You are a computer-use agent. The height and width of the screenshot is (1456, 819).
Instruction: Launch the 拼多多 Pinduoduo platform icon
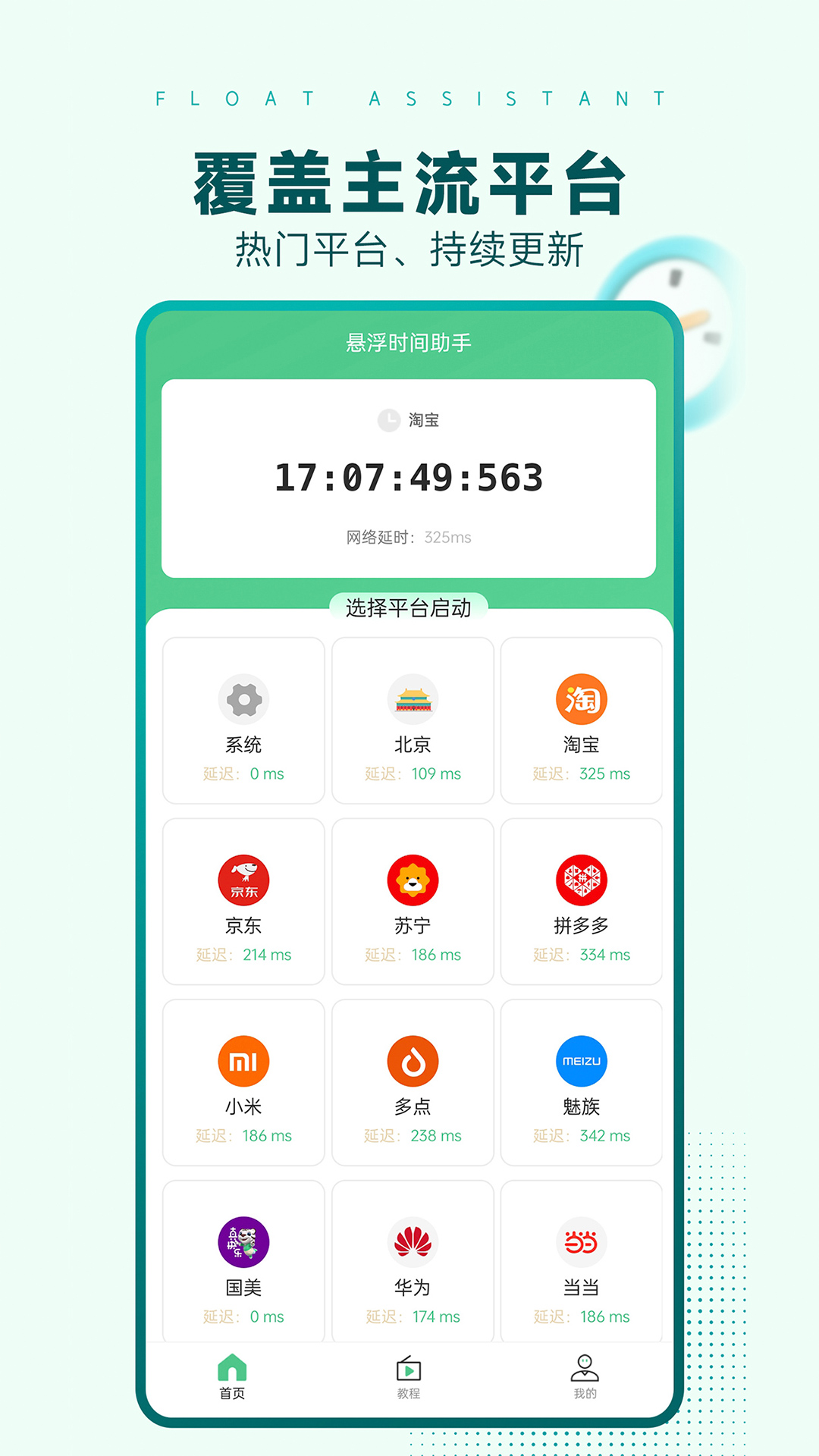pos(581,880)
